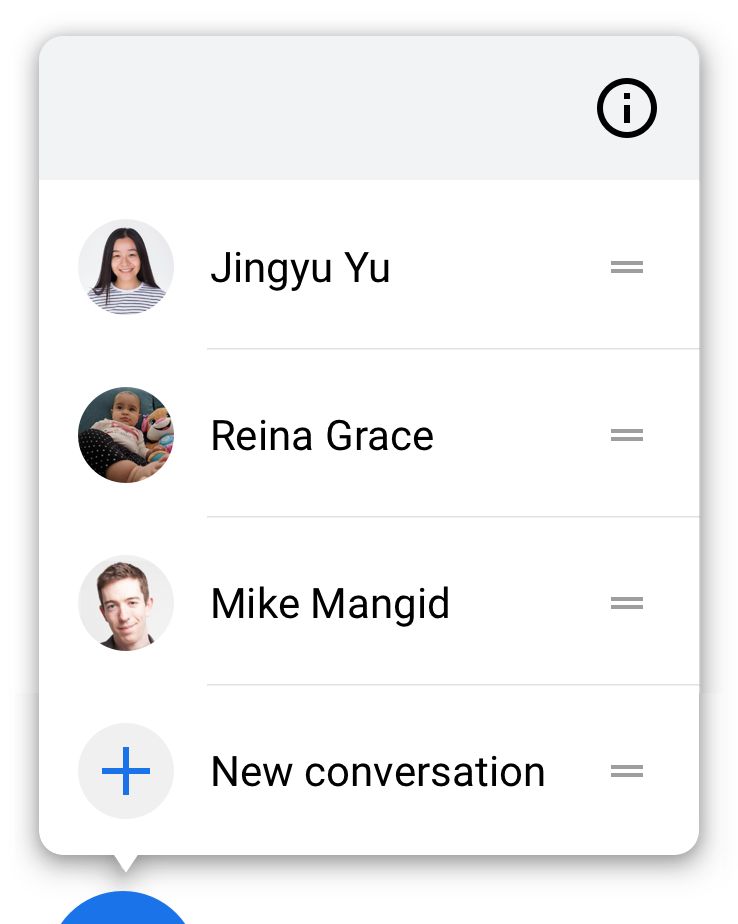
Task: Start a new conversation
Action: (x=377, y=772)
